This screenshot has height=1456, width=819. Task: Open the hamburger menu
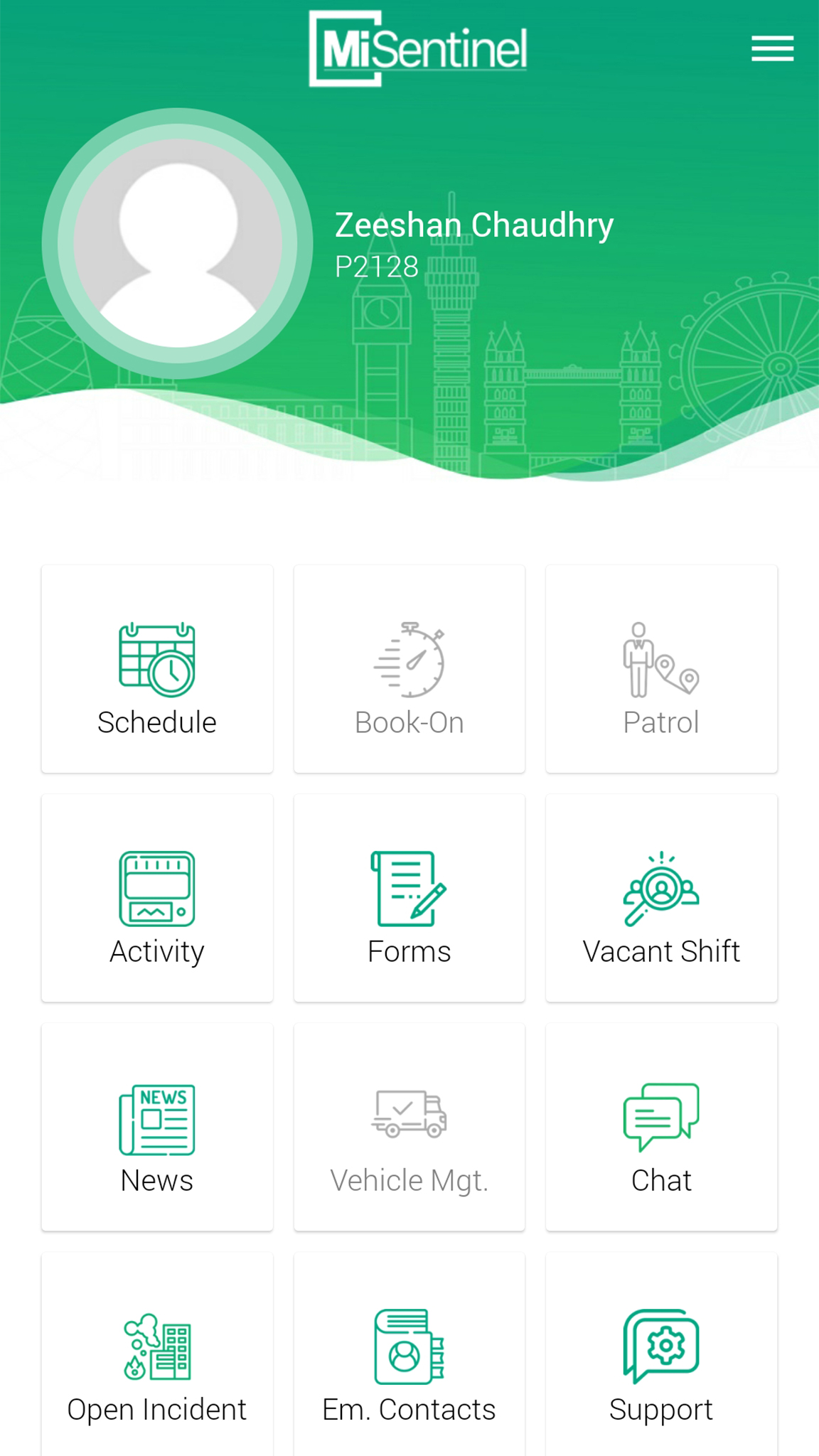[772, 49]
